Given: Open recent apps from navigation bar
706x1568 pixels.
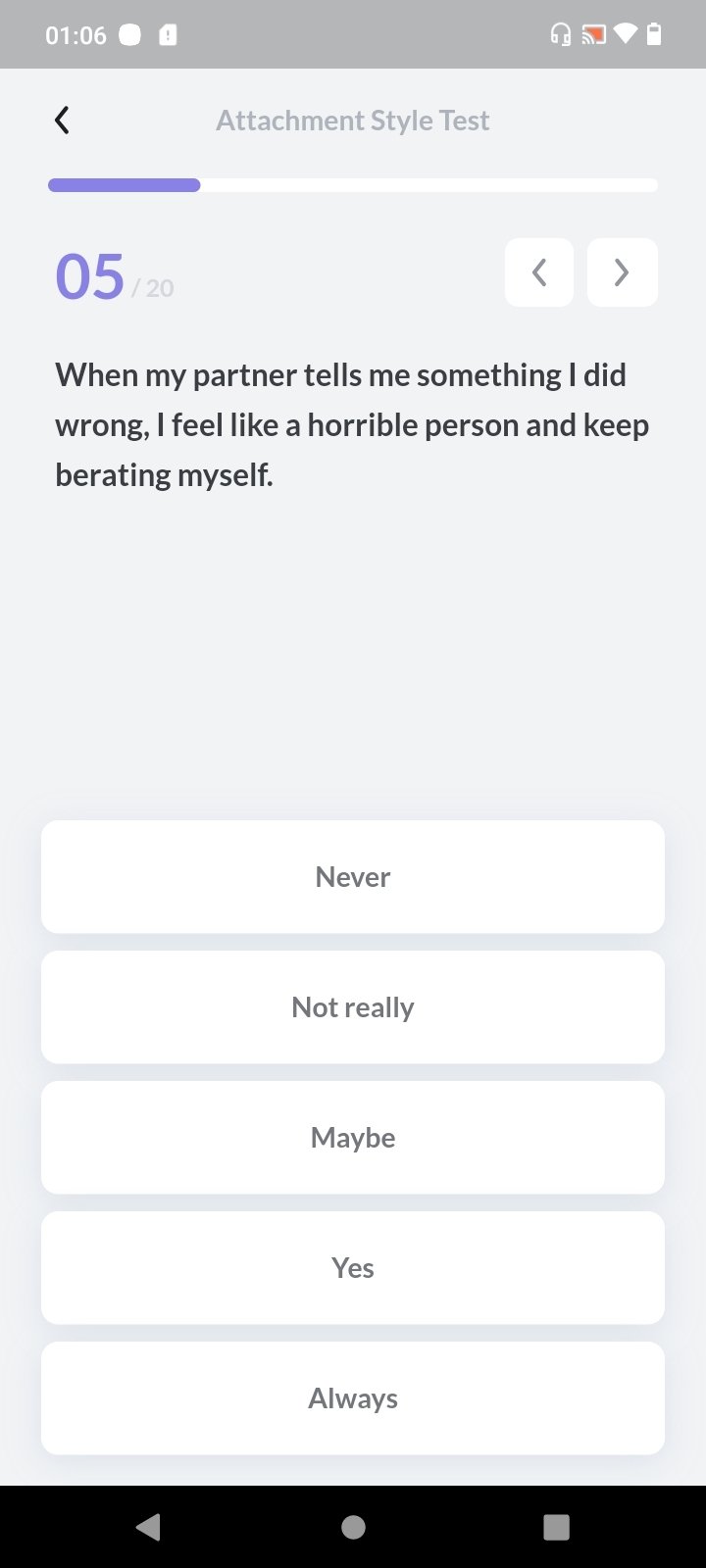Looking at the screenshot, I should click(x=556, y=1527).
